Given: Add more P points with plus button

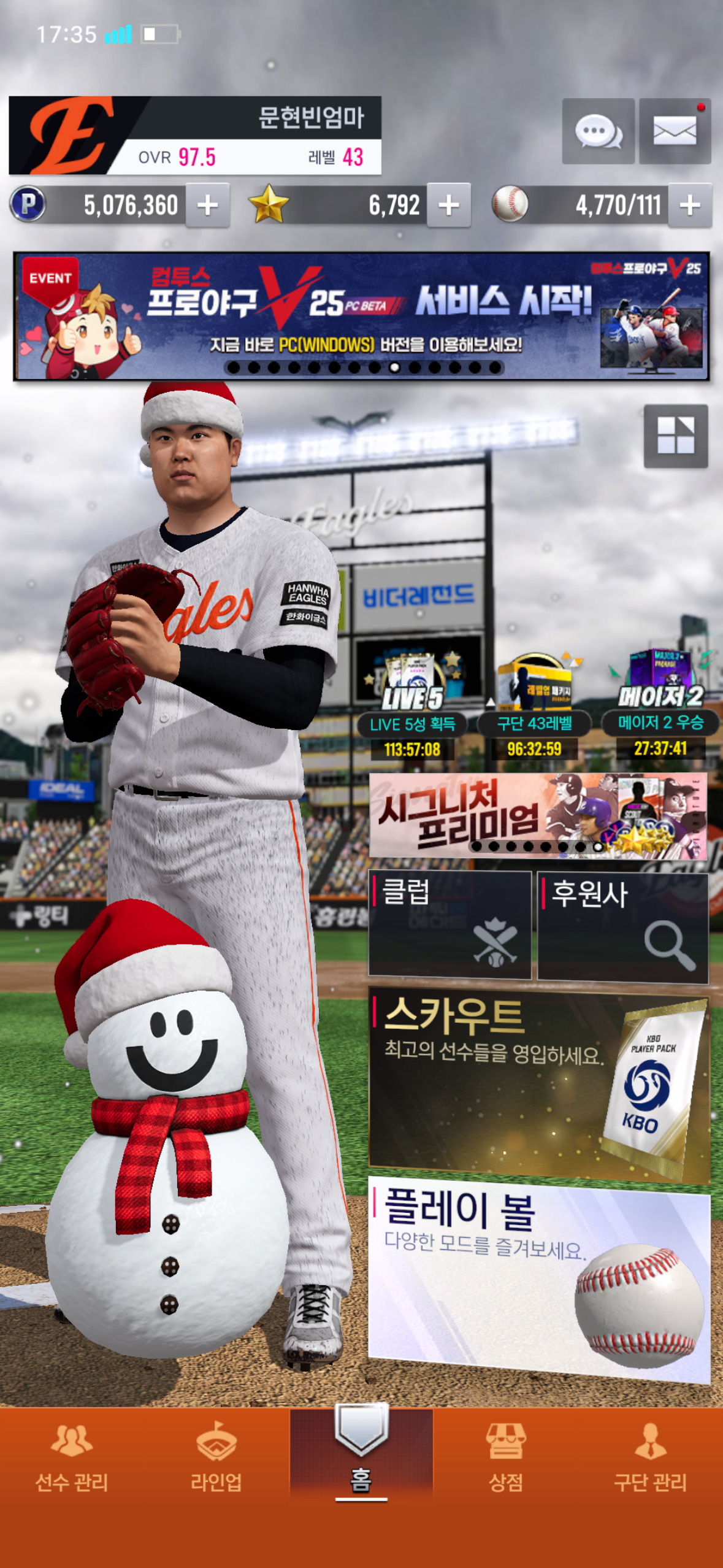Looking at the screenshot, I should [208, 206].
